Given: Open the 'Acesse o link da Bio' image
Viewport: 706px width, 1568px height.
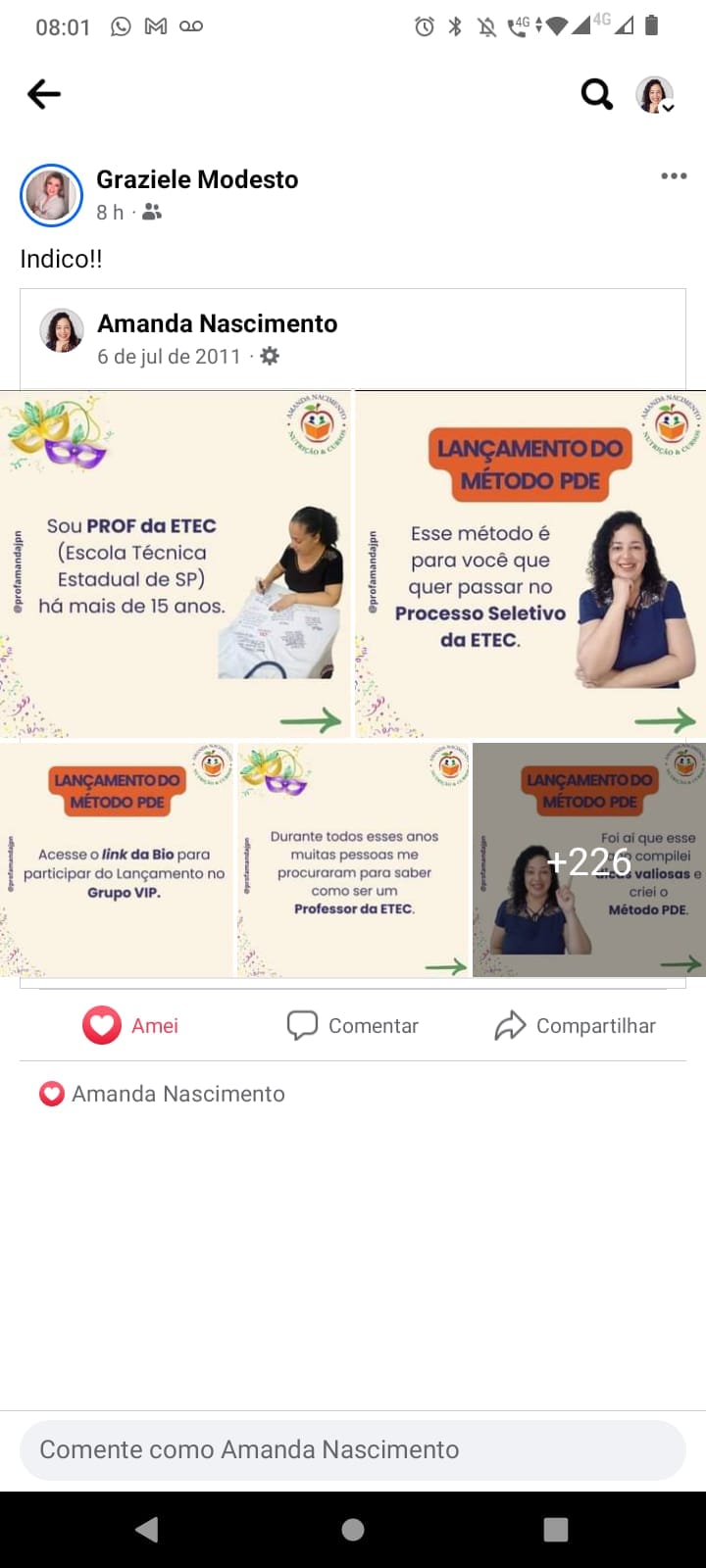Looking at the screenshot, I should [117, 859].
